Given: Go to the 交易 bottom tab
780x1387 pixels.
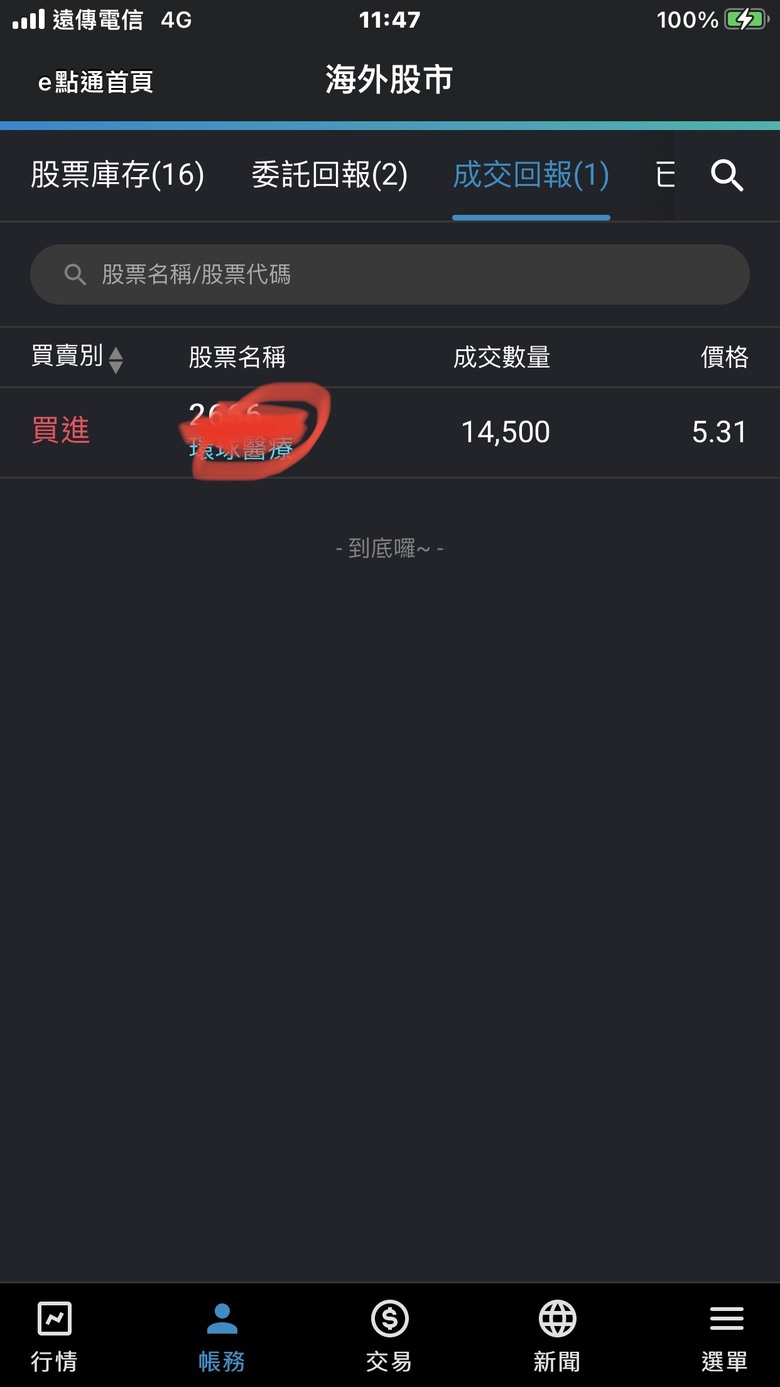Looking at the screenshot, I should (x=389, y=1336).
